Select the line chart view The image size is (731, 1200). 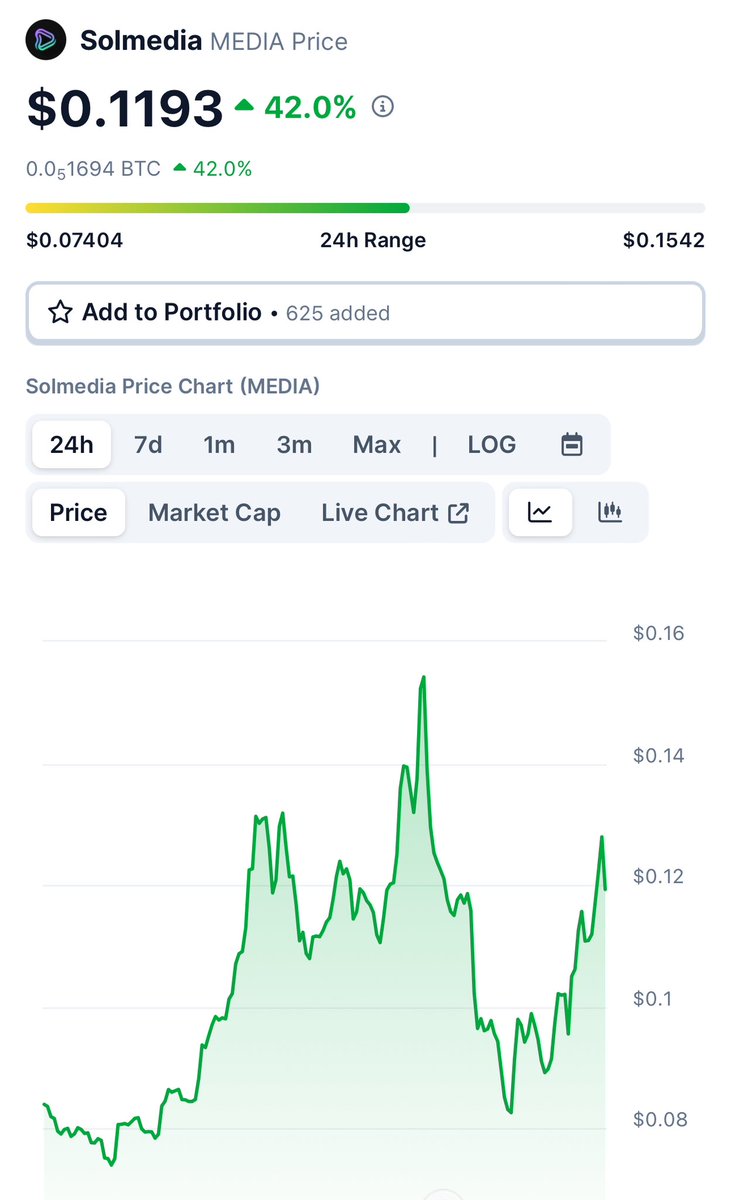540,513
